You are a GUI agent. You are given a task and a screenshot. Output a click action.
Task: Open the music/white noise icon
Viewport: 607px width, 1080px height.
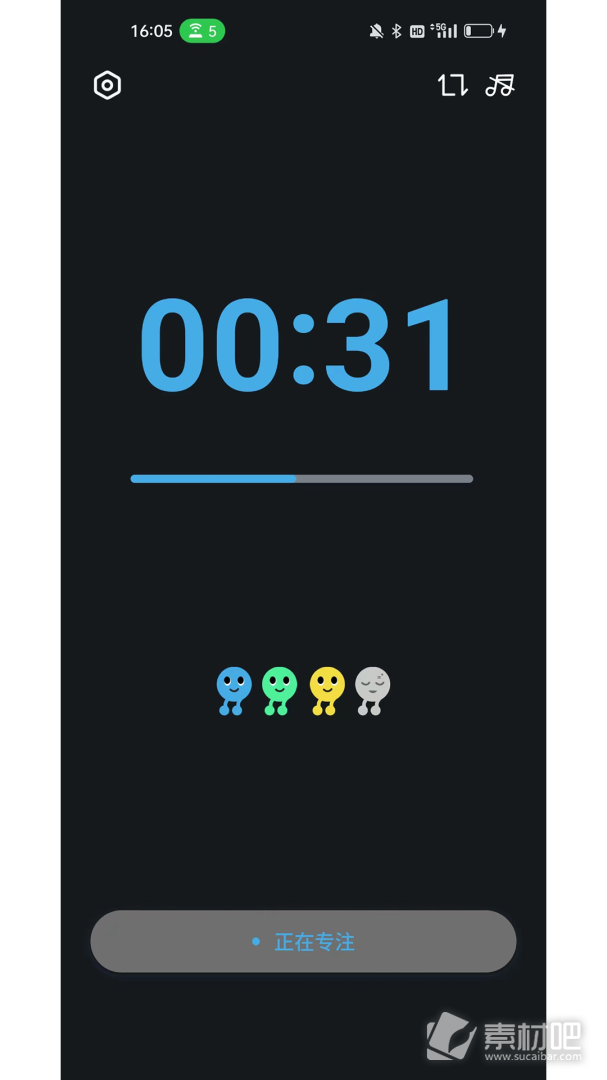pos(500,86)
